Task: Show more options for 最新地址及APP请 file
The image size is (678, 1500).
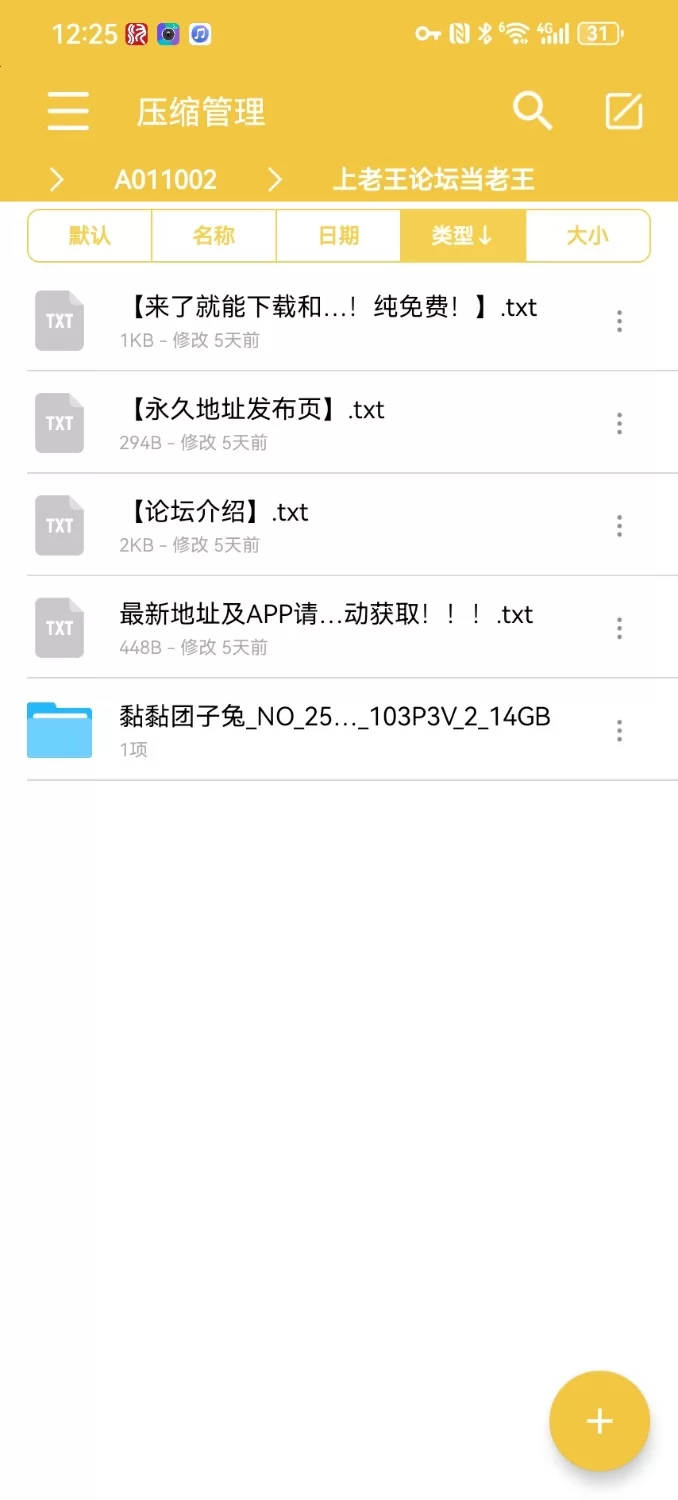Action: [x=620, y=628]
